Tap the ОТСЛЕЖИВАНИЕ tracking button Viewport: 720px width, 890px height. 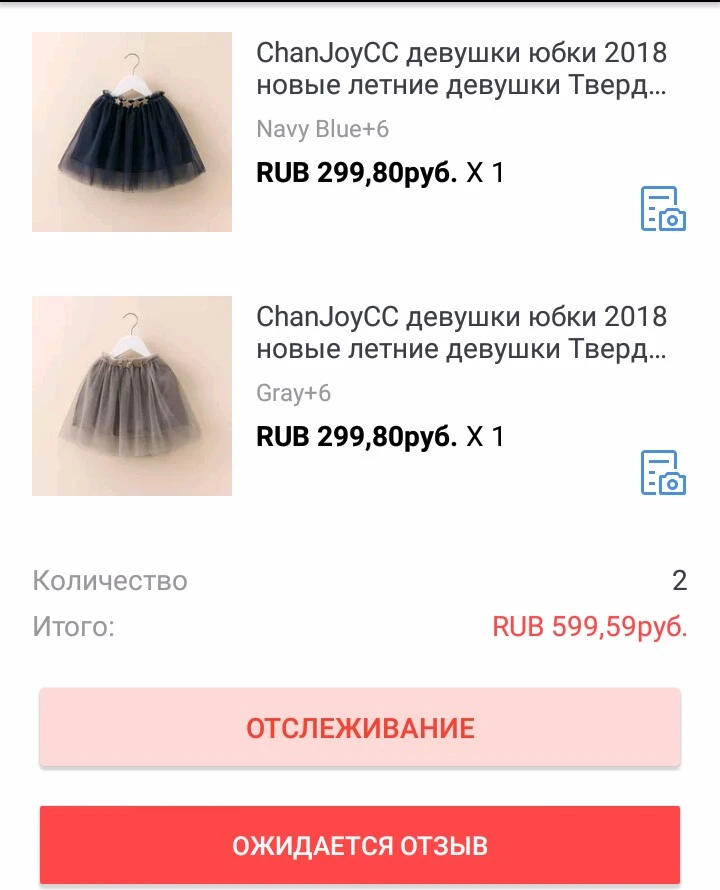(x=360, y=728)
